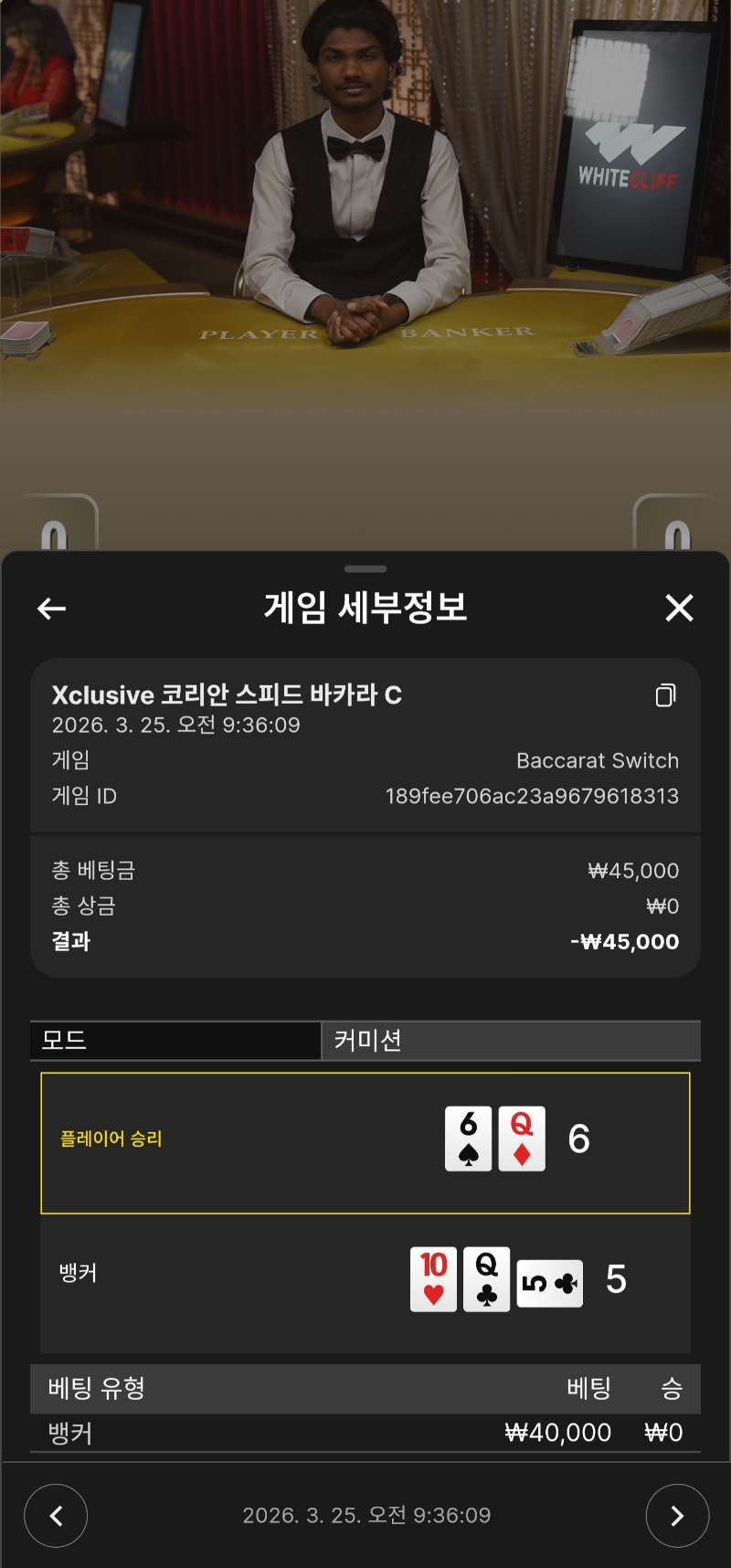Screen dimensions: 731x1568
Task: Go back from game details panel
Action: (x=52, y=609)
